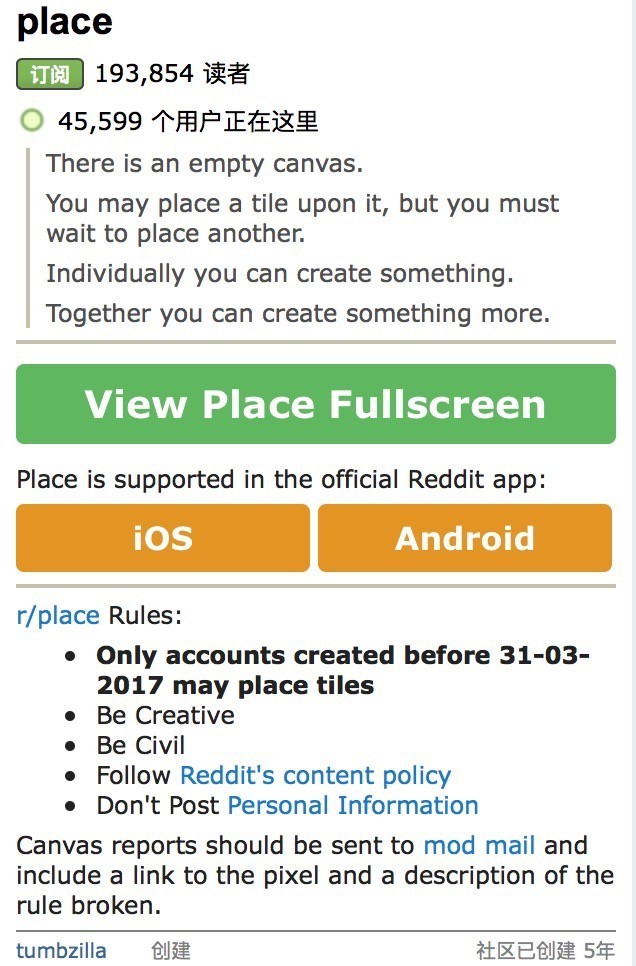Open View Place Fullscreen
The image size is (636, 966).
click(x=316, y=404)
